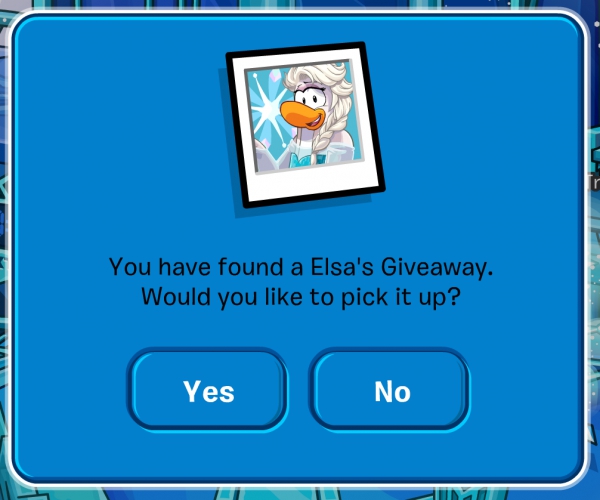This screenshot has width=600, height=500.
Task: Tap Yes to pick up Elsa's Giveaway
Action: click(208, 390)
